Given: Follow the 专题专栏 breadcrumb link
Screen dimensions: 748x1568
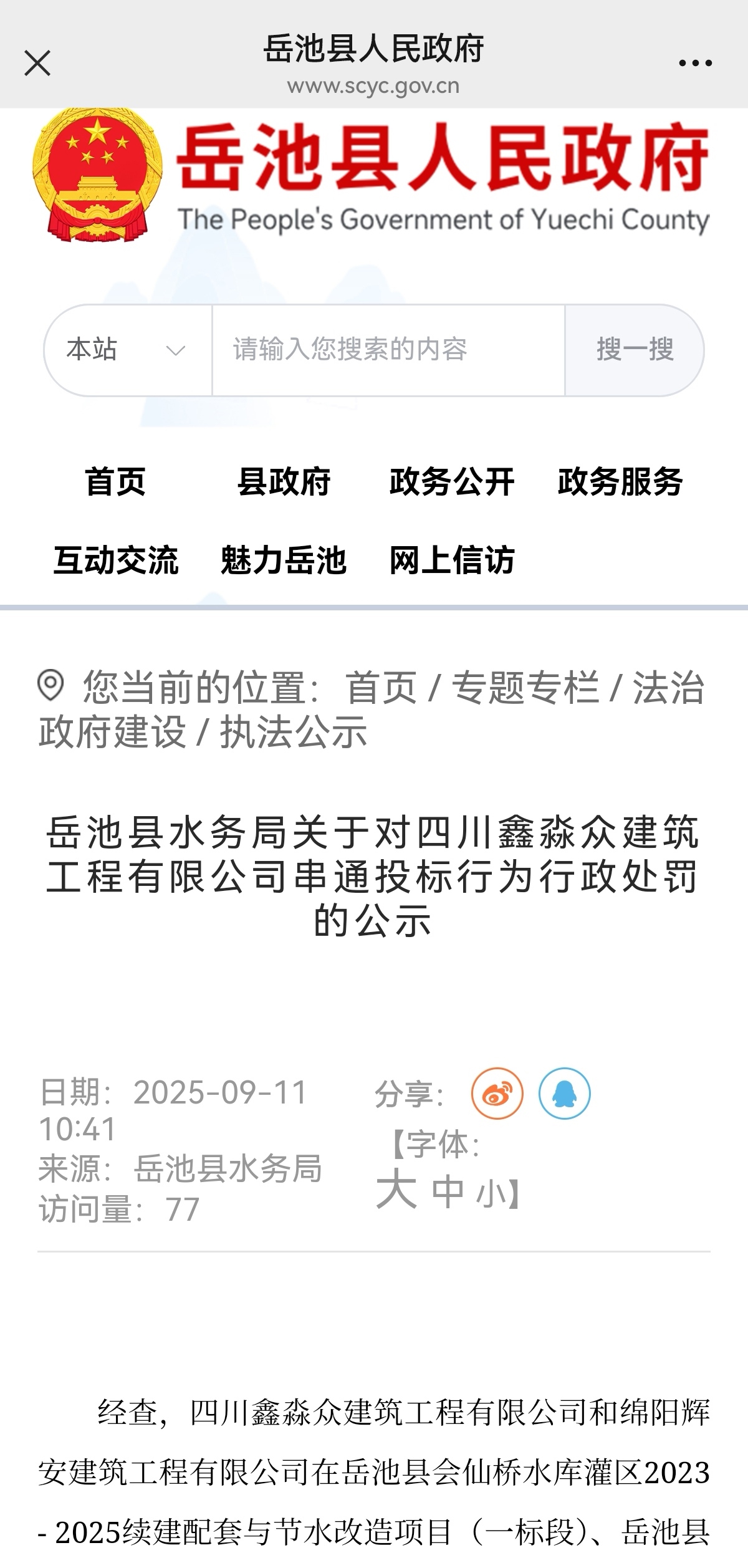Looking at the screenshot, I should point(525,688).
